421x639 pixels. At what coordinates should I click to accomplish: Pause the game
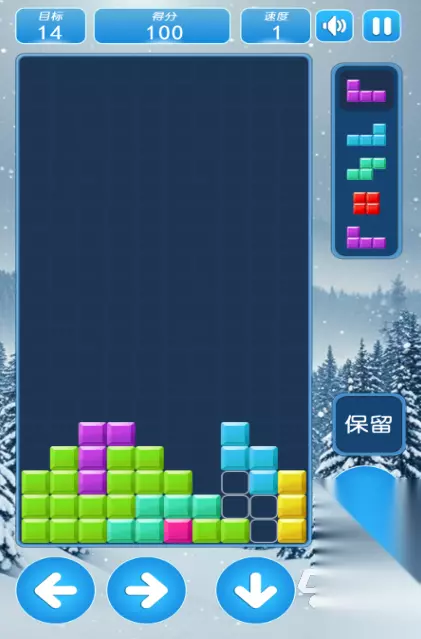coord(381,26)
